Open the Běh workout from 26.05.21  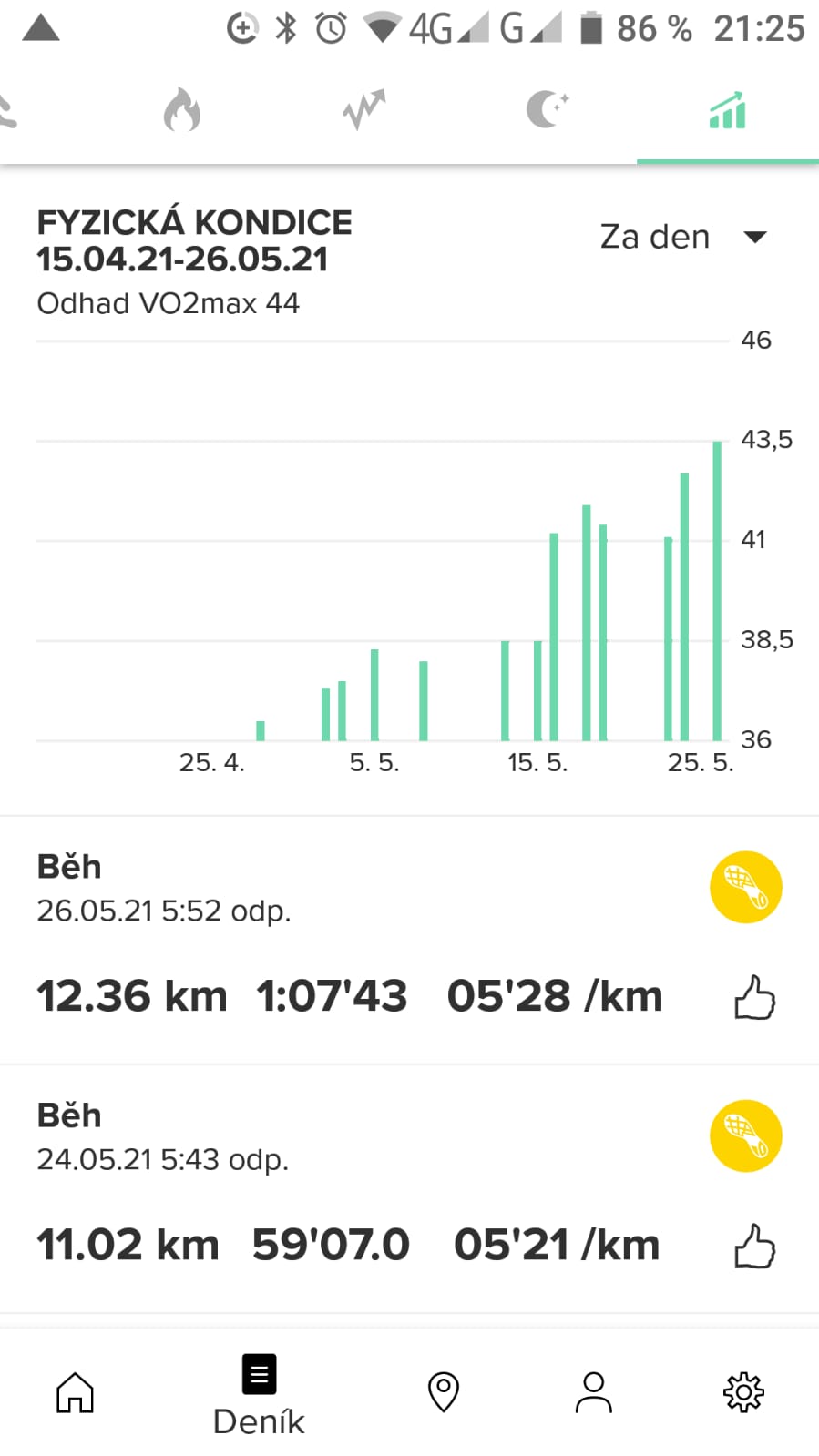pos(409,940)
